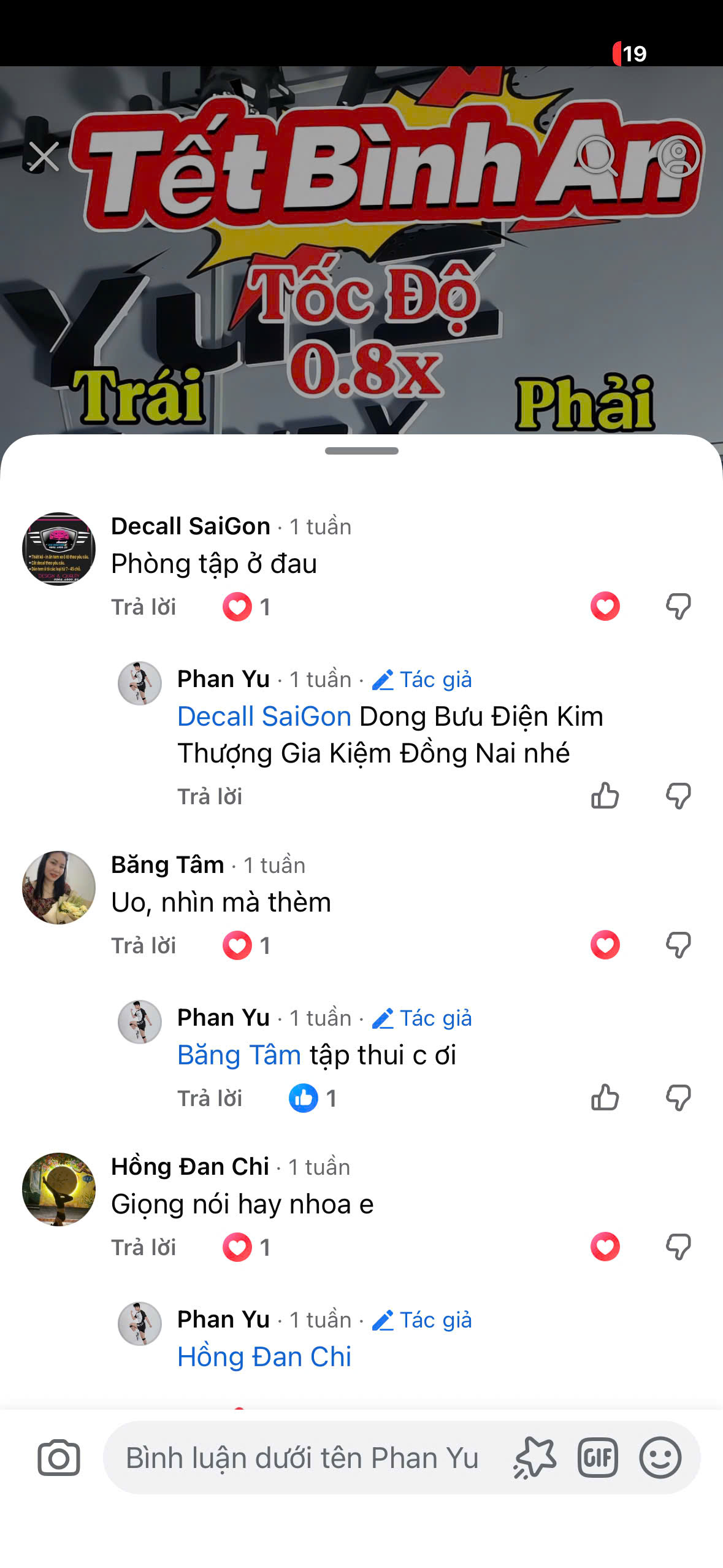Open the Decall SaiGon mention link

point(264,717)
